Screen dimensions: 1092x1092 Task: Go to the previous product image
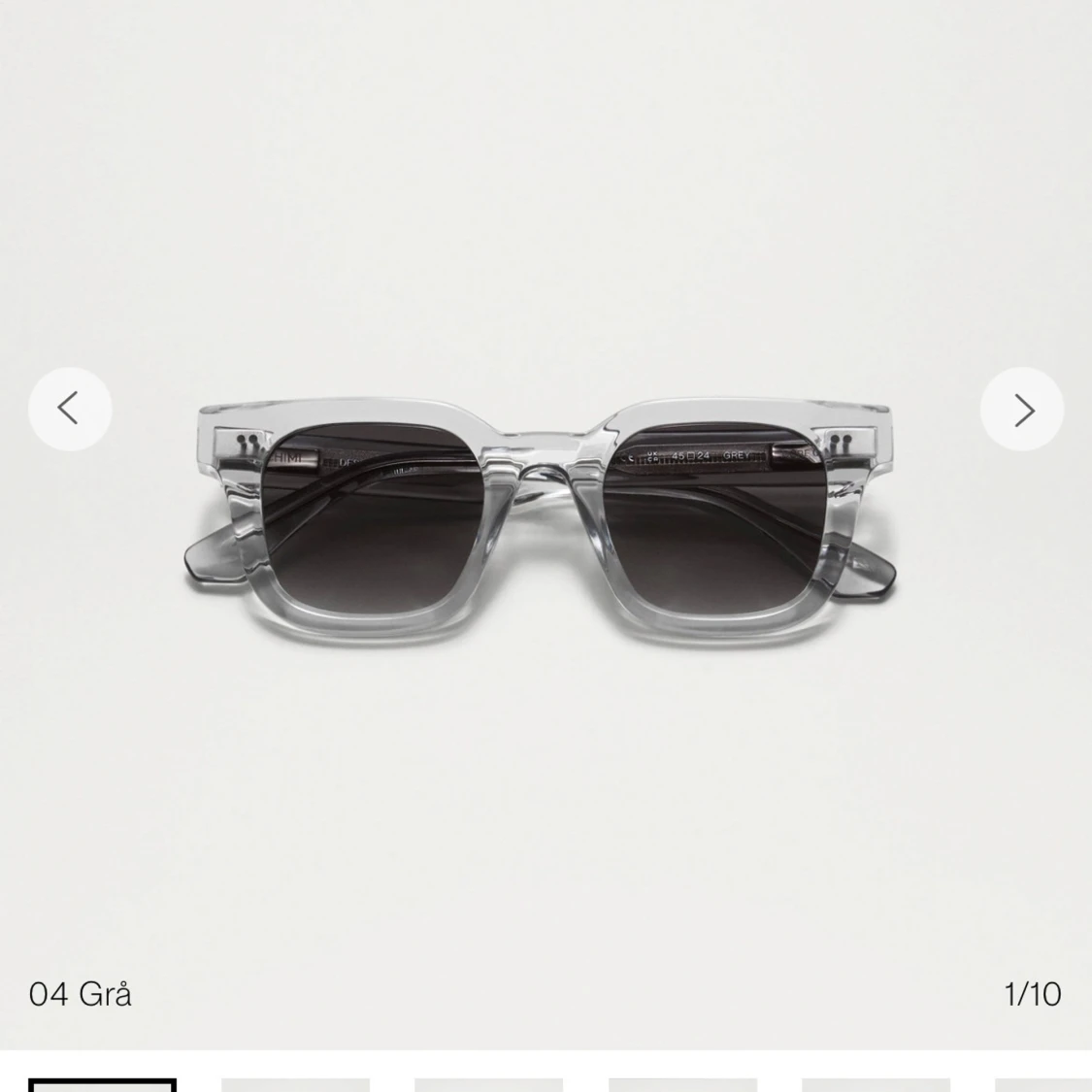pos(69,409)
